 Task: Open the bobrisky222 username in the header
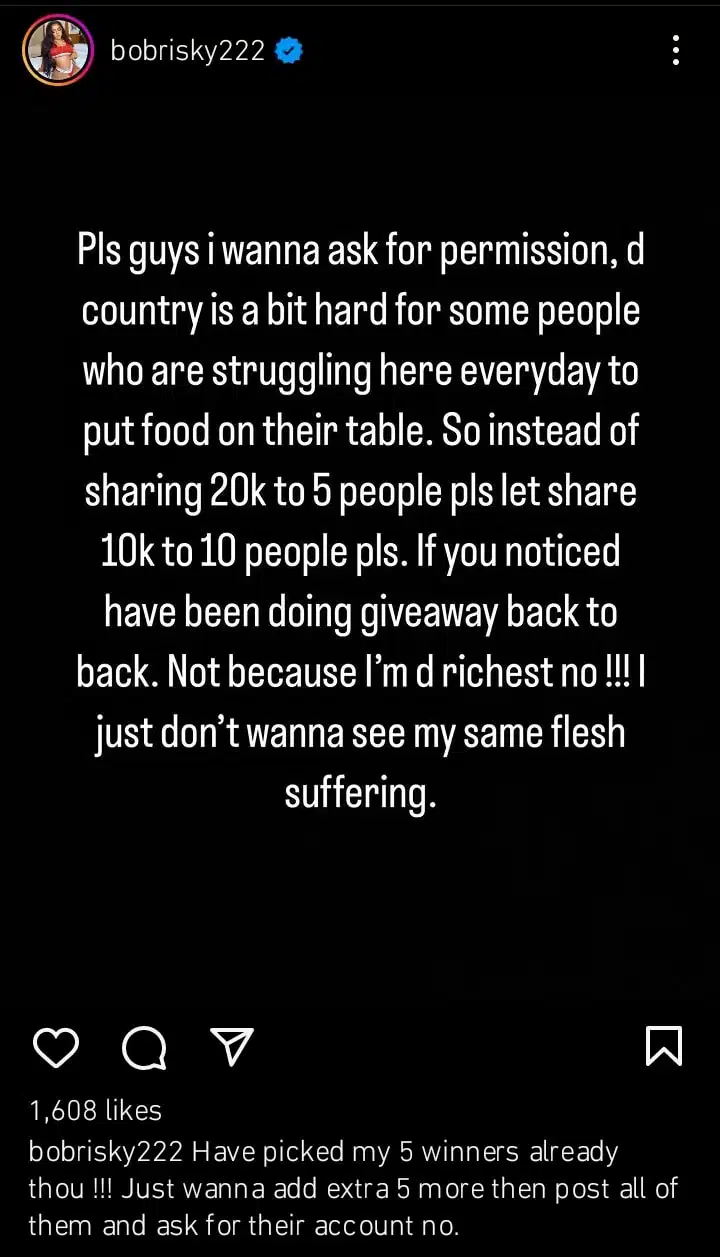coord(188,50)
